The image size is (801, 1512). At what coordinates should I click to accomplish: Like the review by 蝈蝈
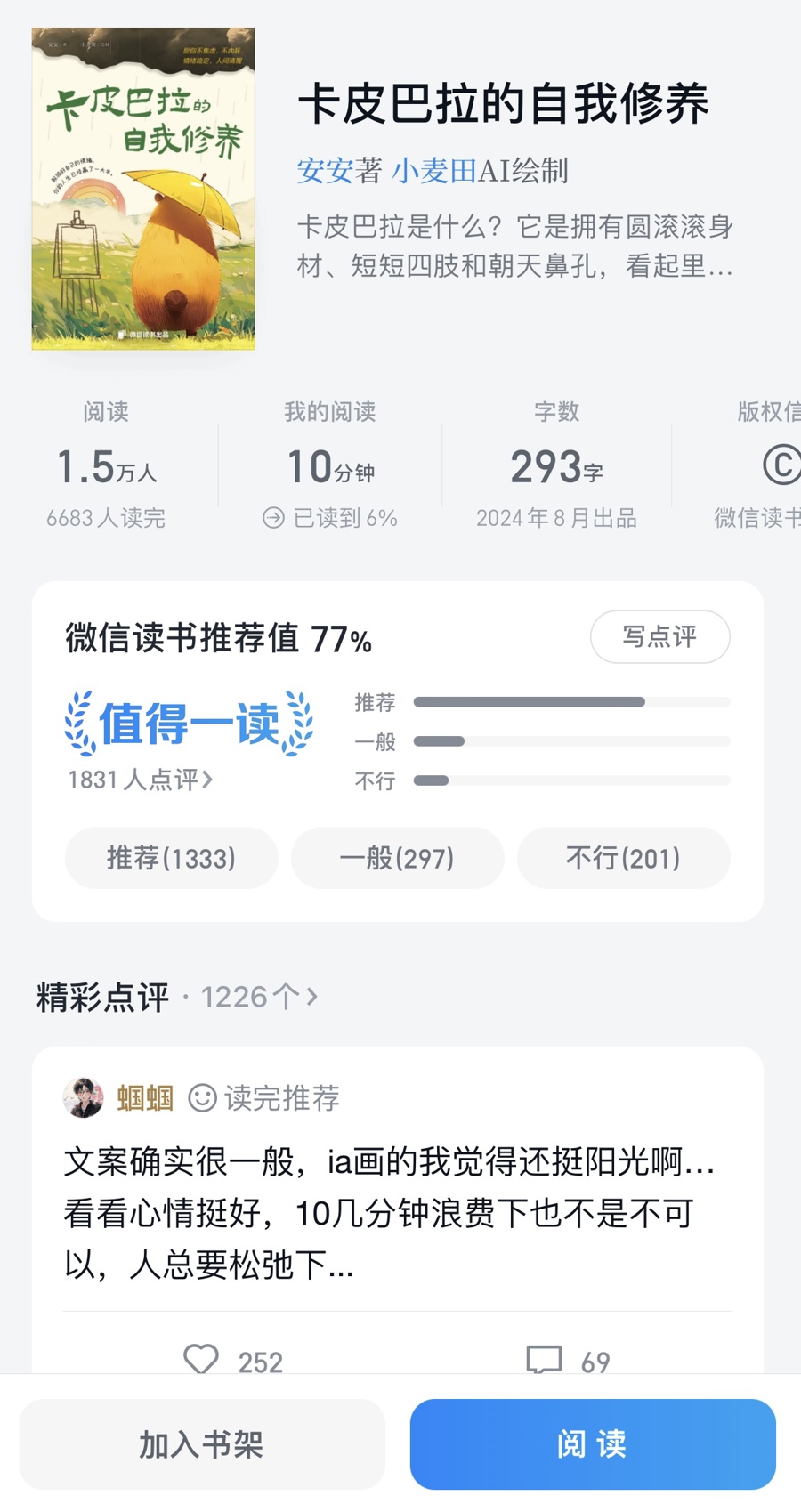[x=202, y=1360]
